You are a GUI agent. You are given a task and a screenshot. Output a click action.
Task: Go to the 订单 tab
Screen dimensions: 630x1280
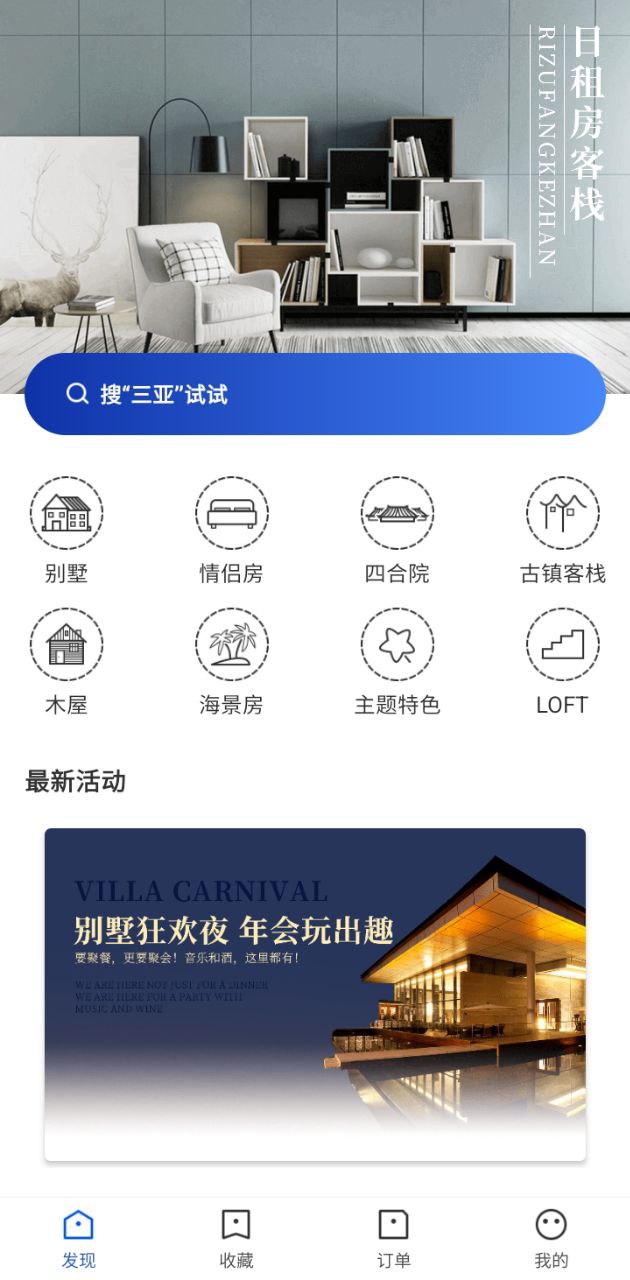(x=393, y=1238)
